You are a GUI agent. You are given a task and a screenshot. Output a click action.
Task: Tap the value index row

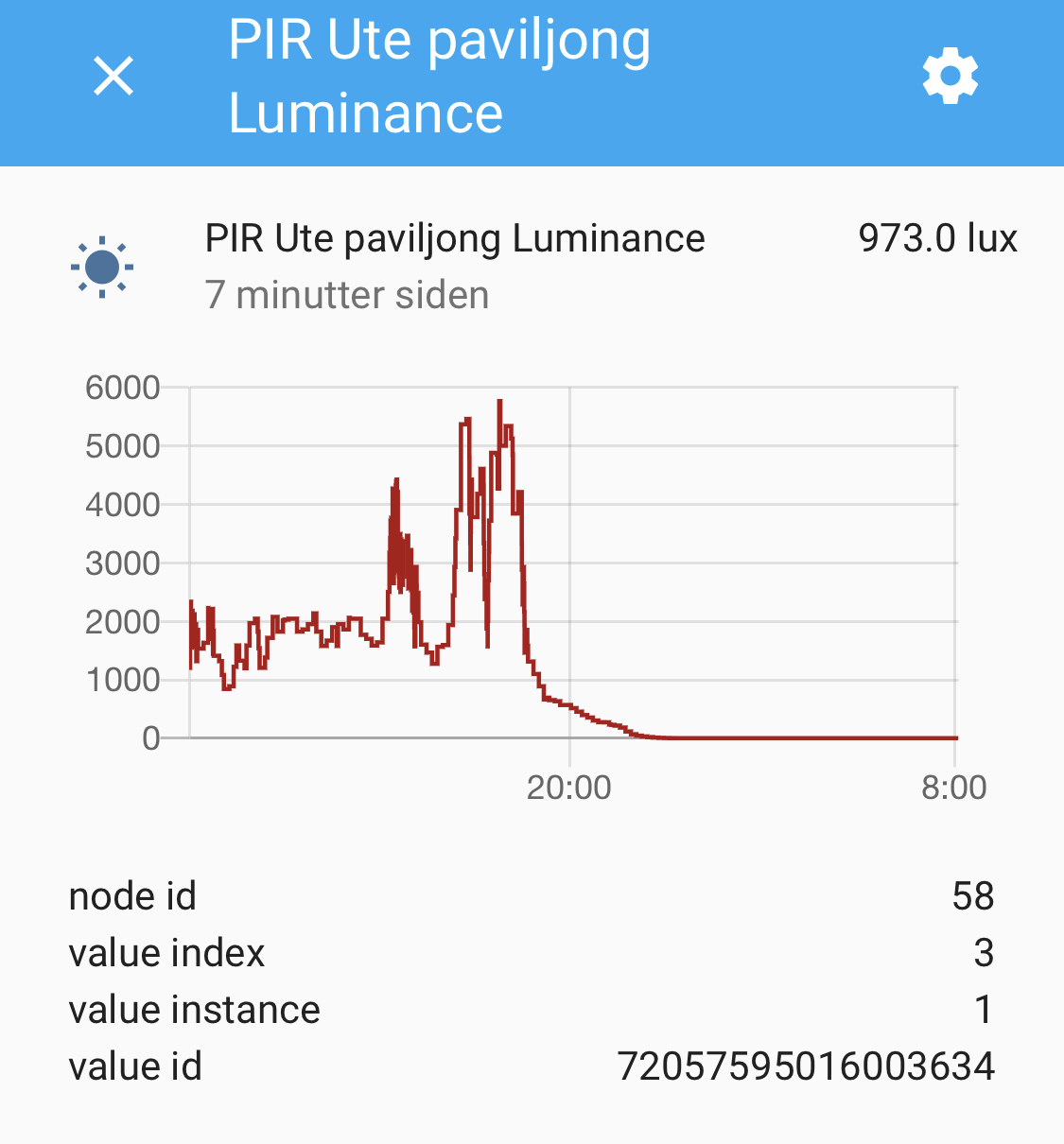click(x=166, y=953)
